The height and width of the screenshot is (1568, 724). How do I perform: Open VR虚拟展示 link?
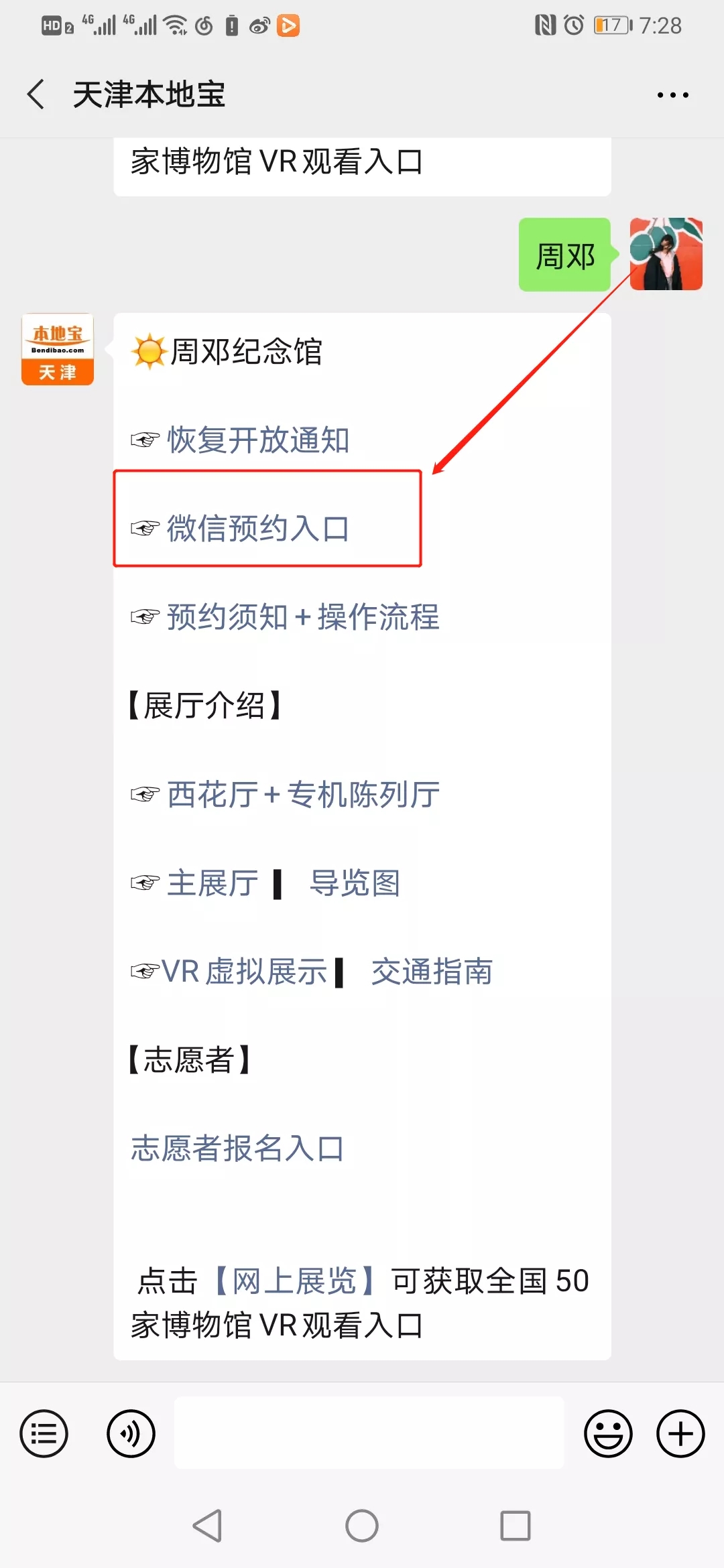pos(244,972)
